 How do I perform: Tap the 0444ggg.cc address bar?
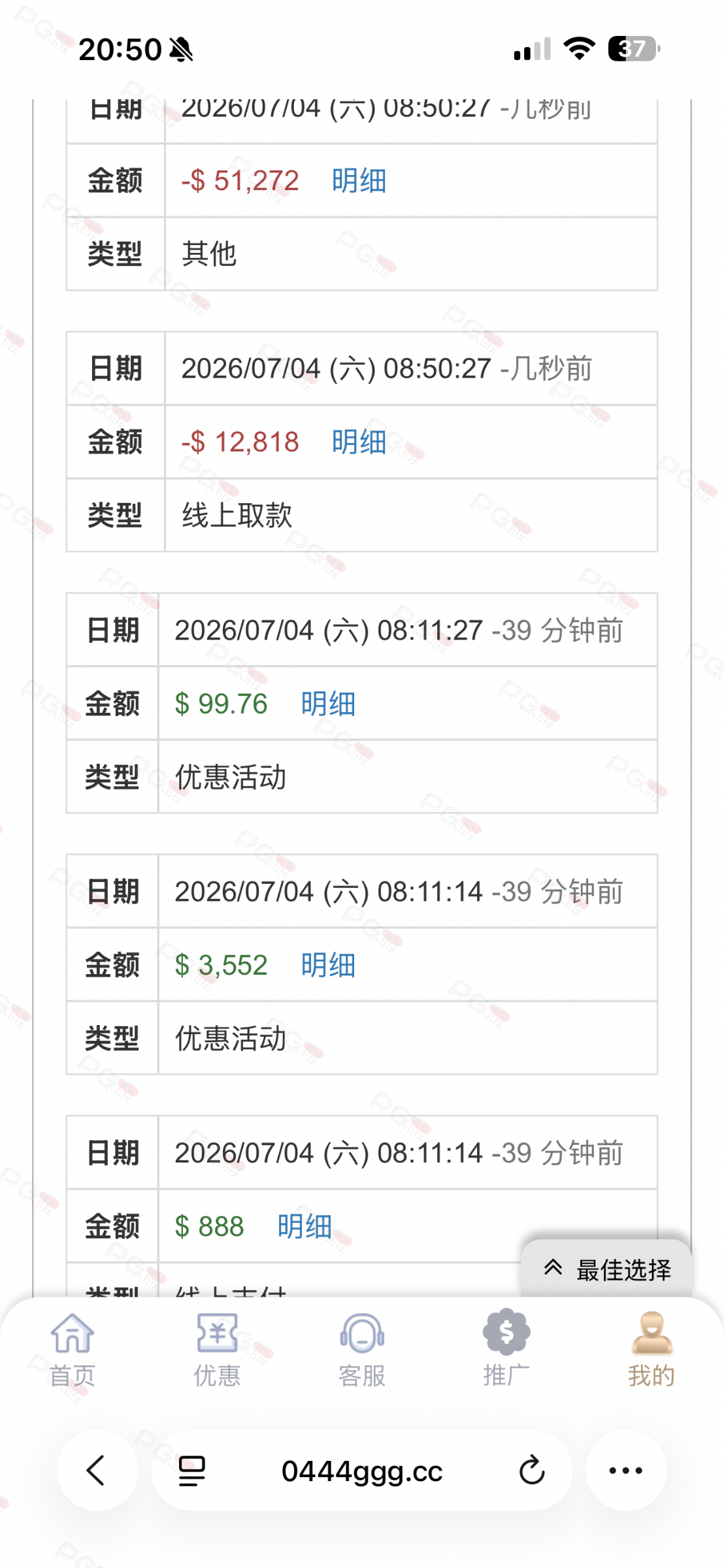[x=362, y=1471]
